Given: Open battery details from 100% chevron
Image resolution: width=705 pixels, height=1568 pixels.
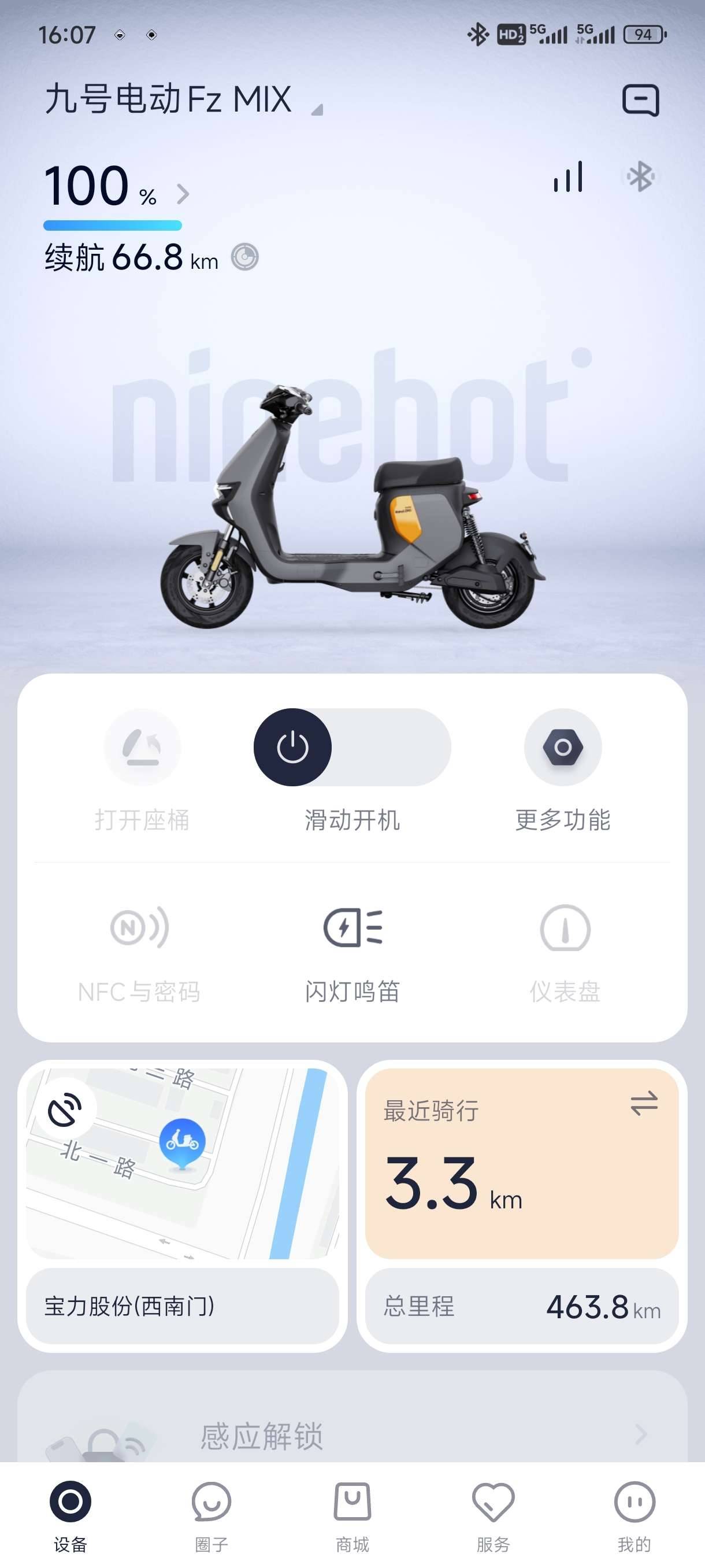Looking at the screenshot, I should (x=183, y=194).
